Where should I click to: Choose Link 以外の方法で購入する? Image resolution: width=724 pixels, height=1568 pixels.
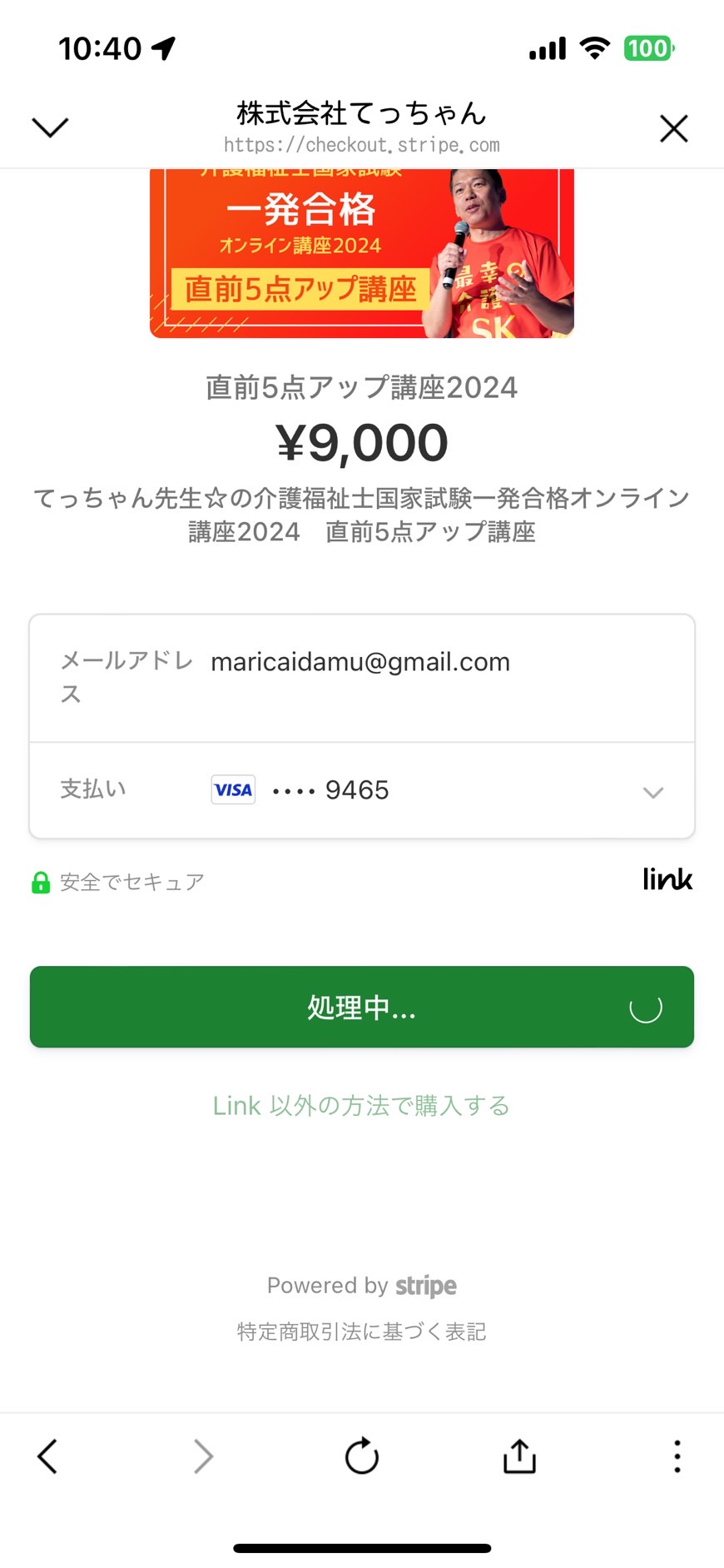point(361,1106)
